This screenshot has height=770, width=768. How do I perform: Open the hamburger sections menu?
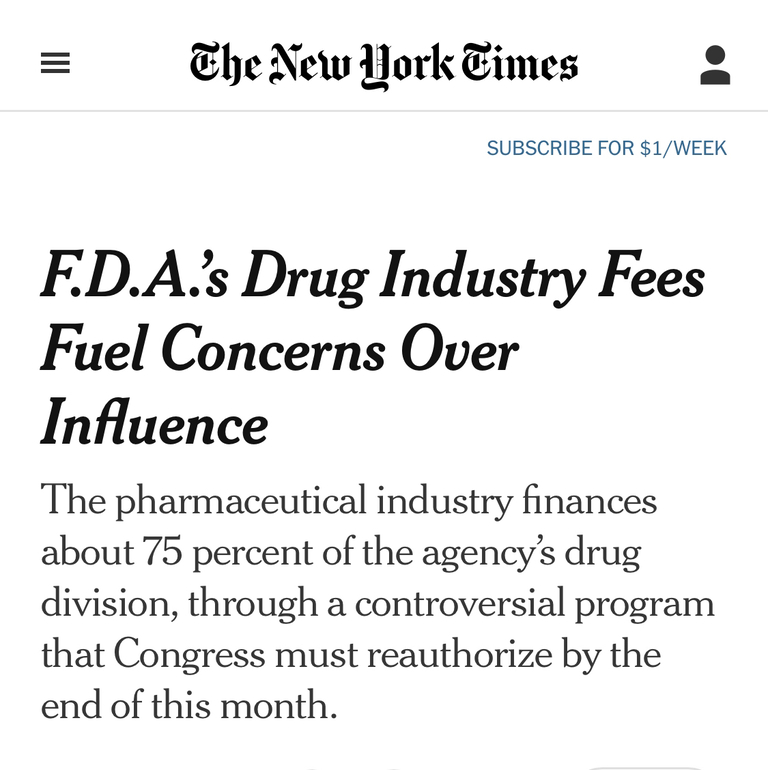(55, 64)
